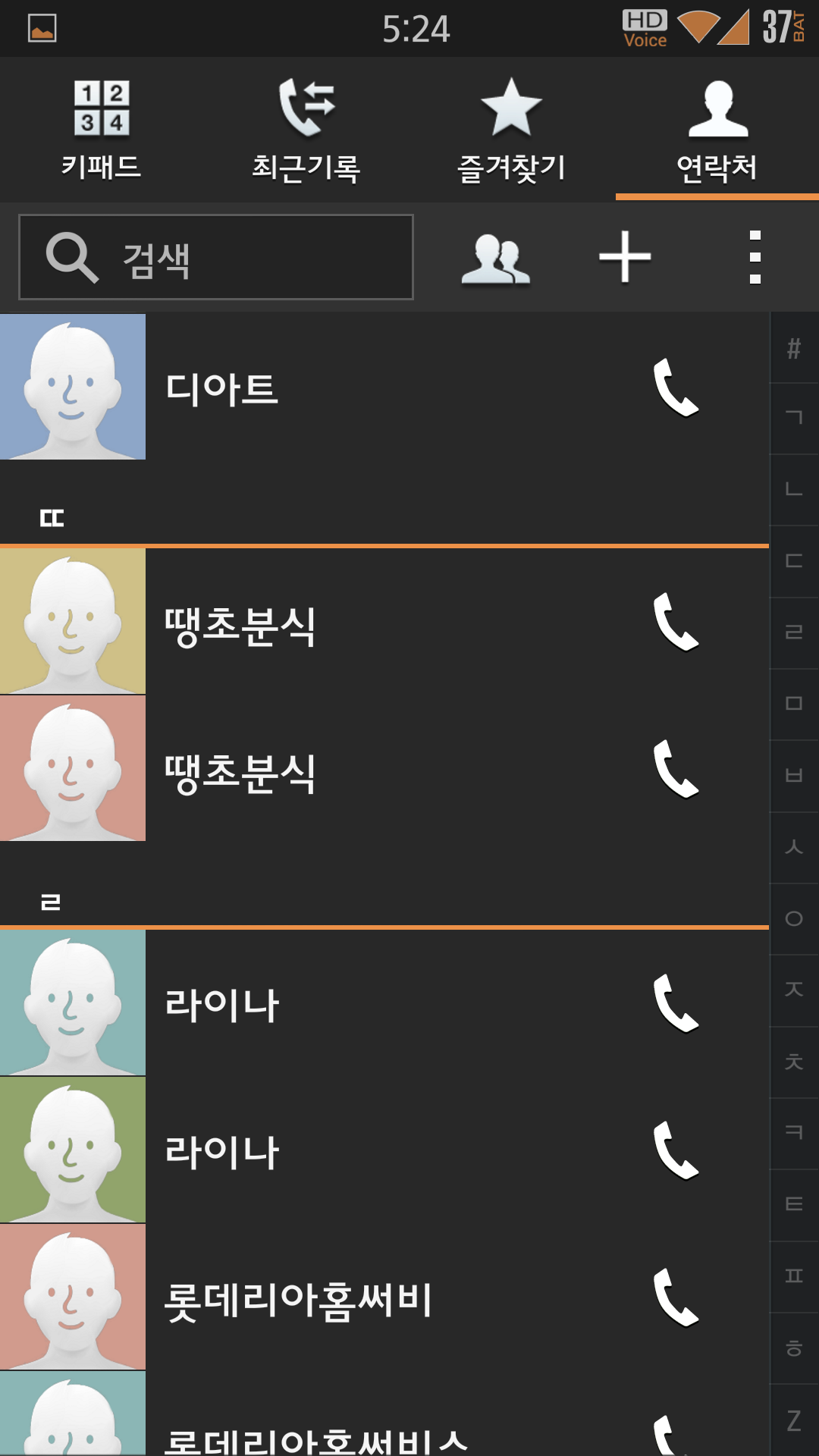
Task: Select ㄱ in the index bar
Action: pos(794,418)
